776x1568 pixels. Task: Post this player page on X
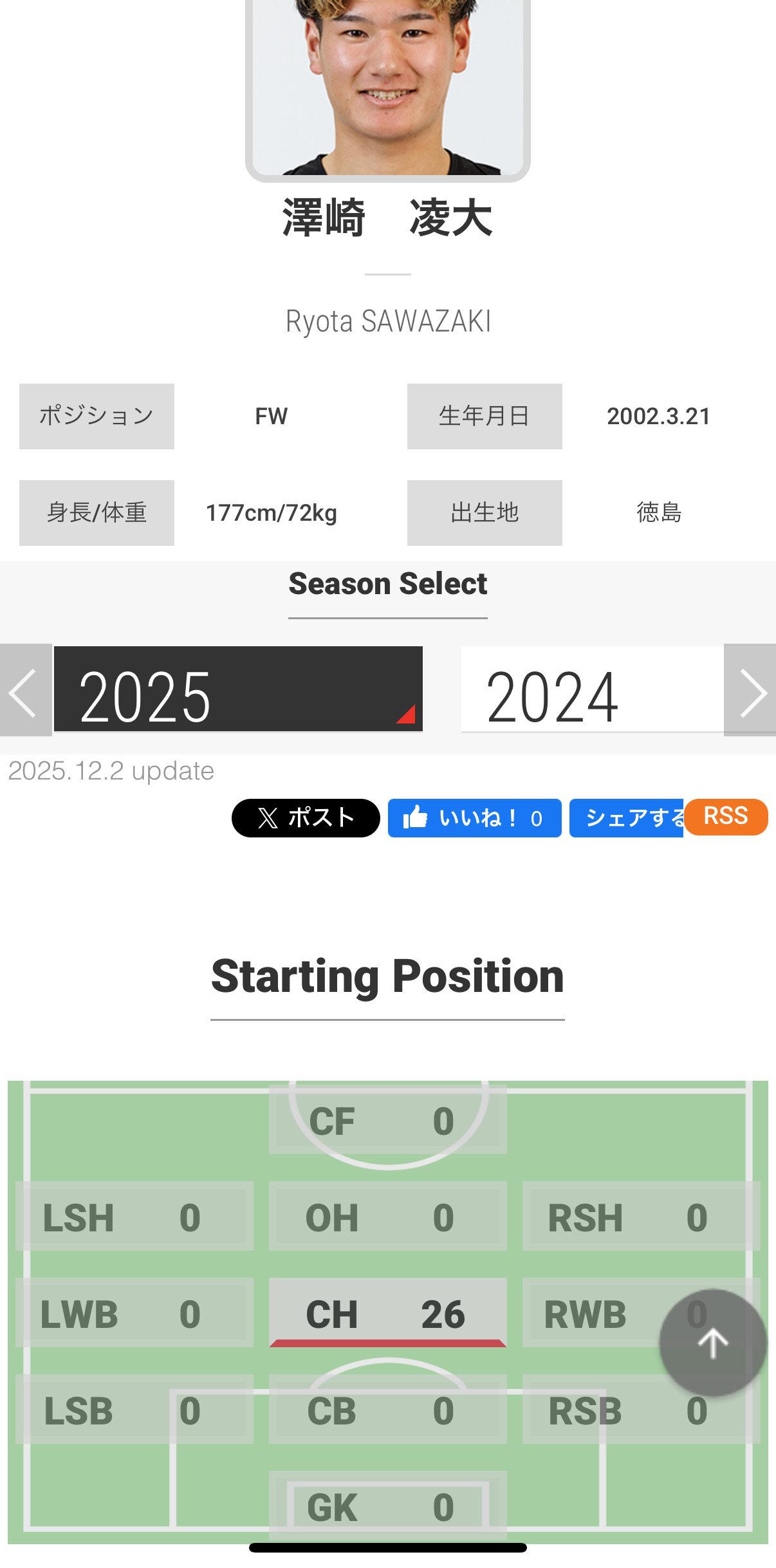pos(306,818)
